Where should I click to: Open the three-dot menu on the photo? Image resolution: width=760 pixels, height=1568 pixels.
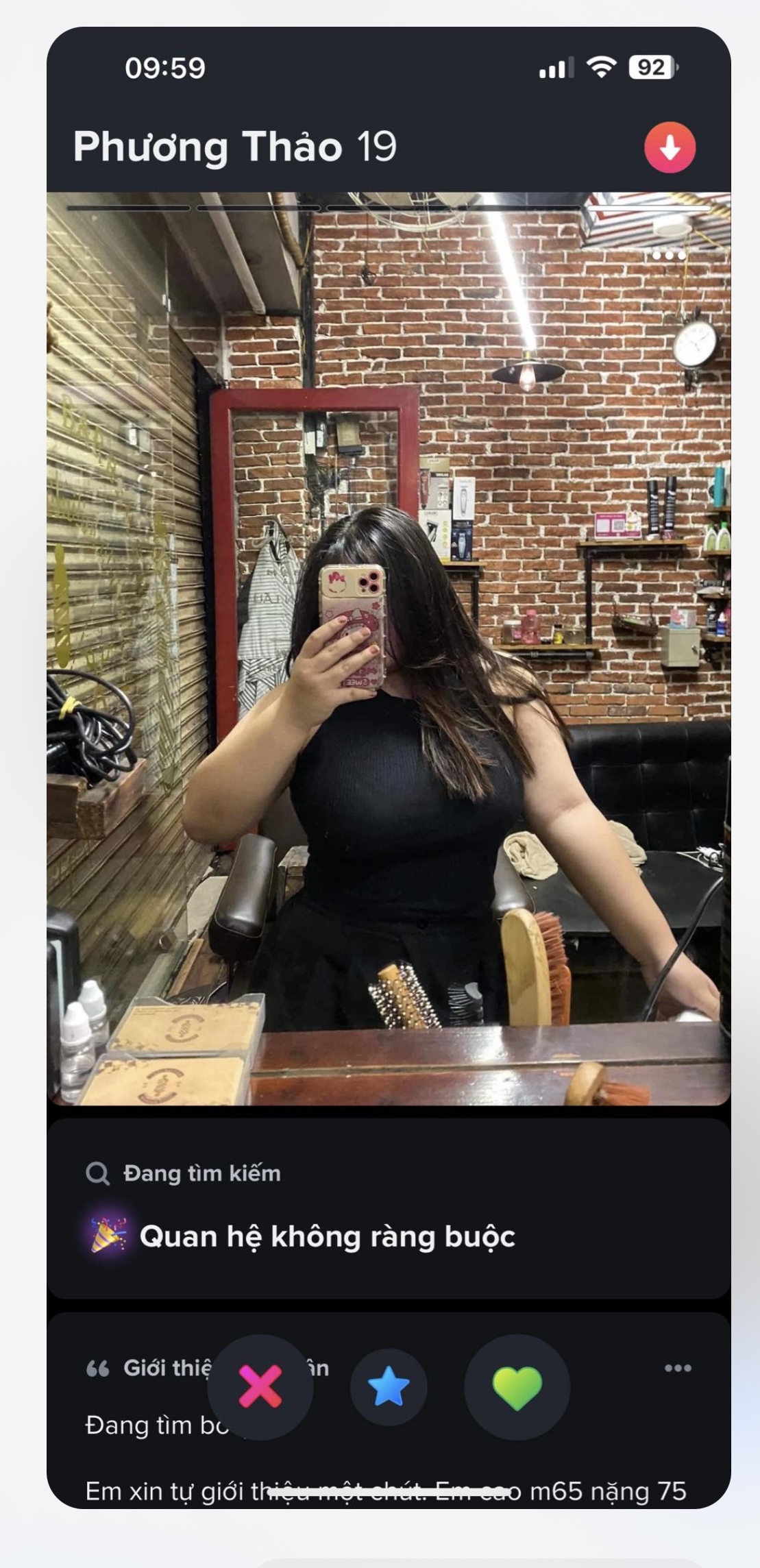(x=669, y=255)
